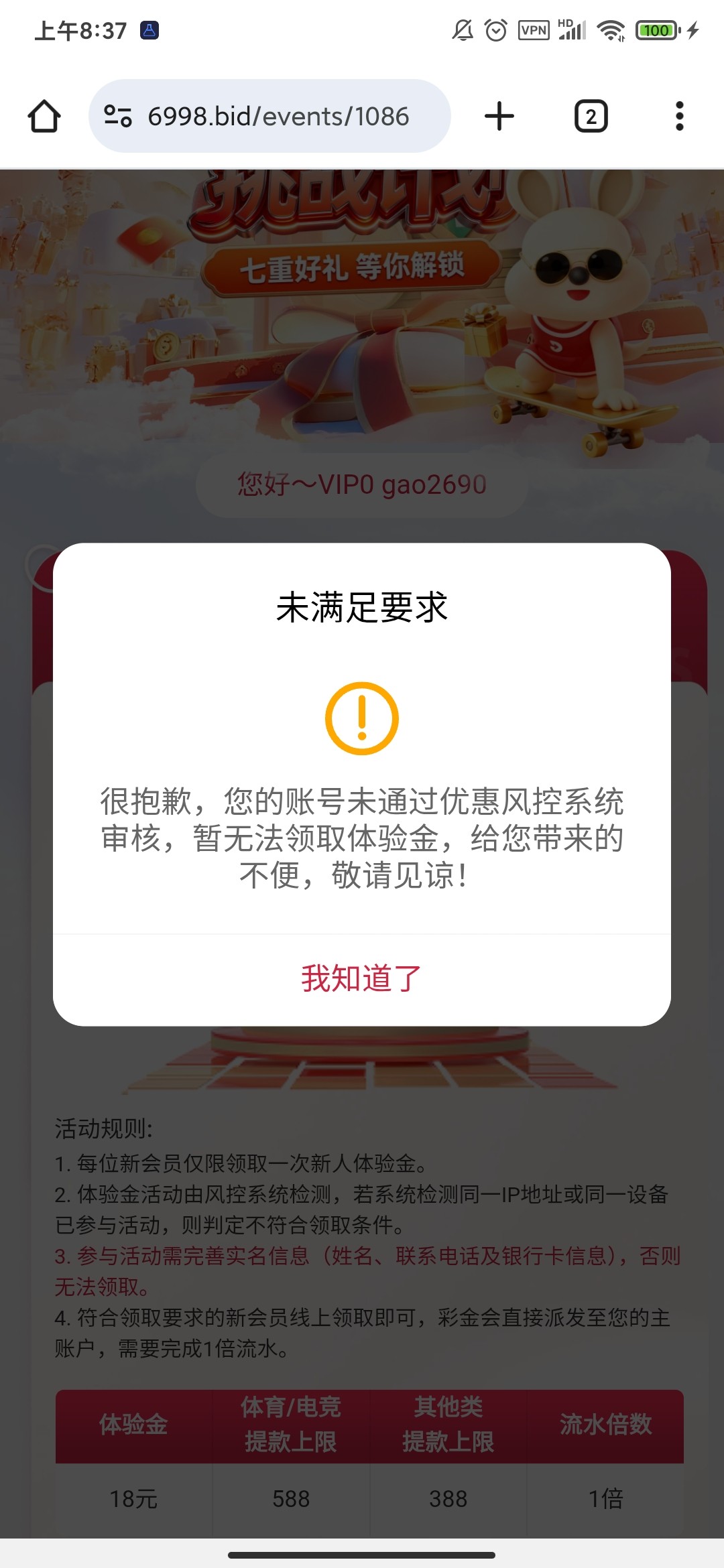Tap the URL address bar
This screenshot has width=724, height=1568.
278,117
